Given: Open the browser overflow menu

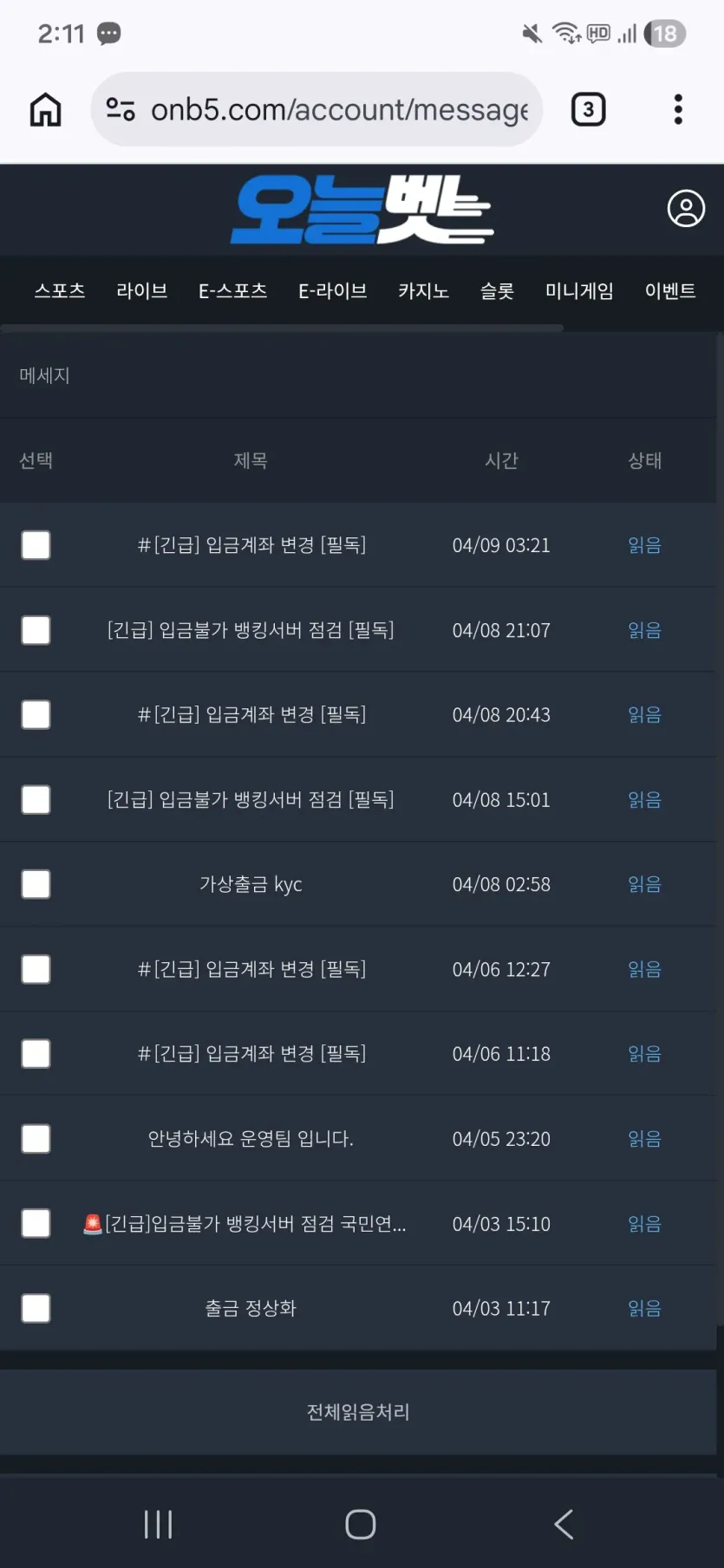Looking at the screenshot, I should pyautogui.click(x=678, y=109).
